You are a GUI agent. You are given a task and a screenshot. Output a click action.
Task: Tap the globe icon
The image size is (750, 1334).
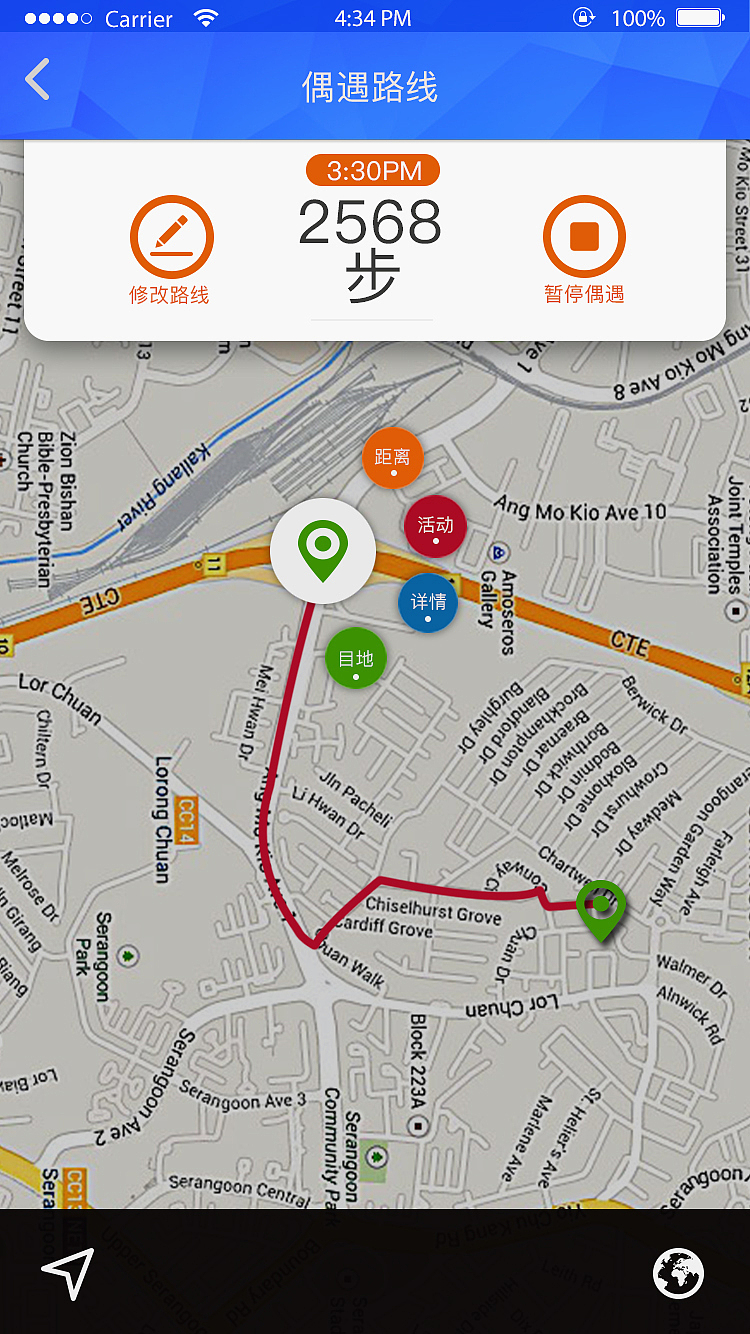(678, 1274)
